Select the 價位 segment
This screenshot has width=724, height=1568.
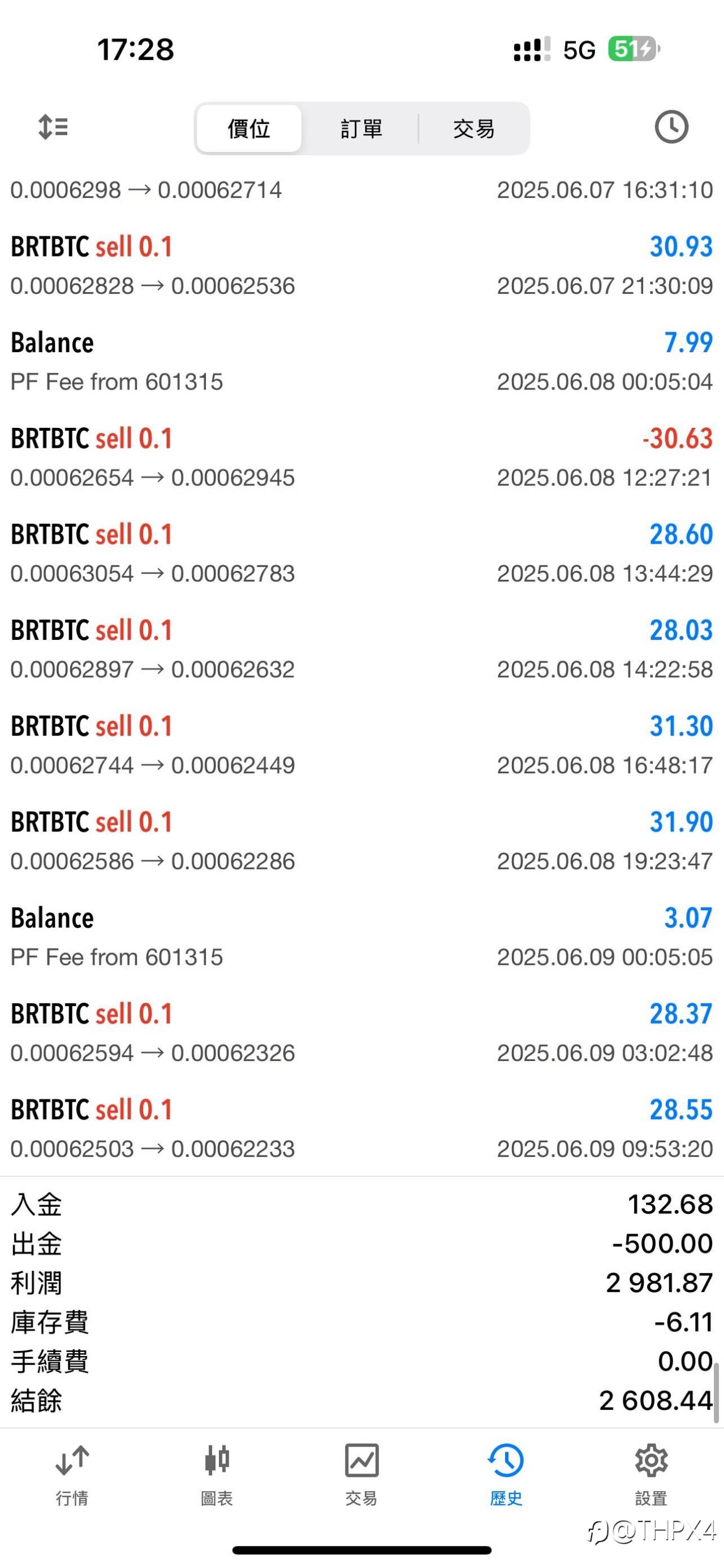[x=248, y=128]
